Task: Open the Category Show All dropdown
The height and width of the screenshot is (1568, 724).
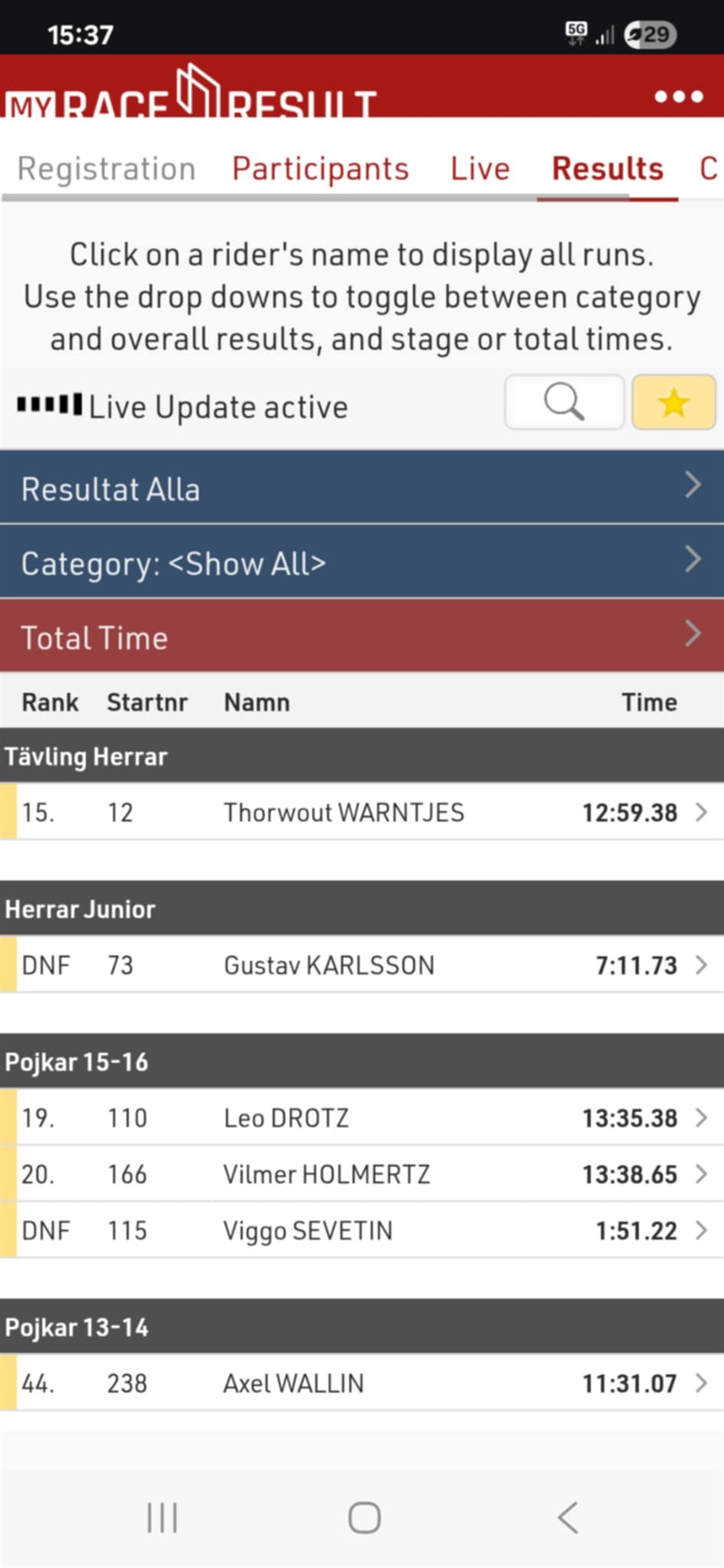Action: pyautogui.click(x=362, y=563)
